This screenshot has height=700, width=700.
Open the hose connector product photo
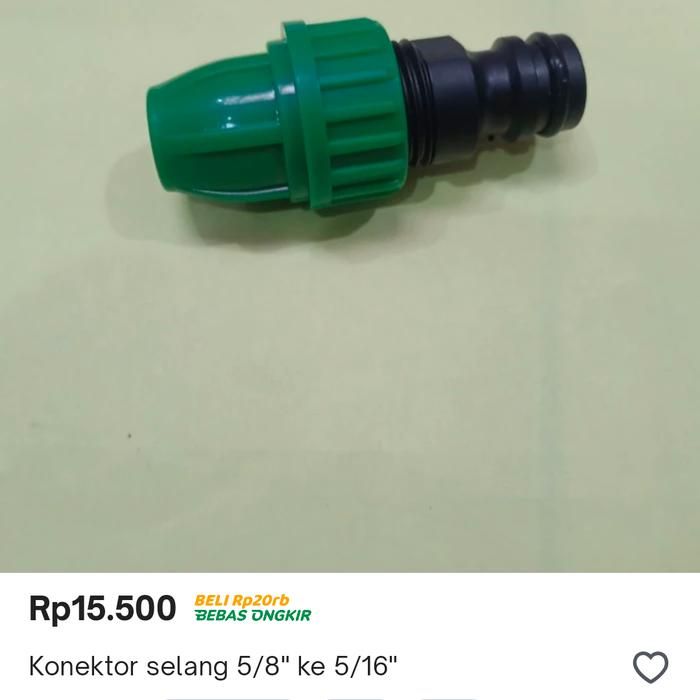(350, 285)
